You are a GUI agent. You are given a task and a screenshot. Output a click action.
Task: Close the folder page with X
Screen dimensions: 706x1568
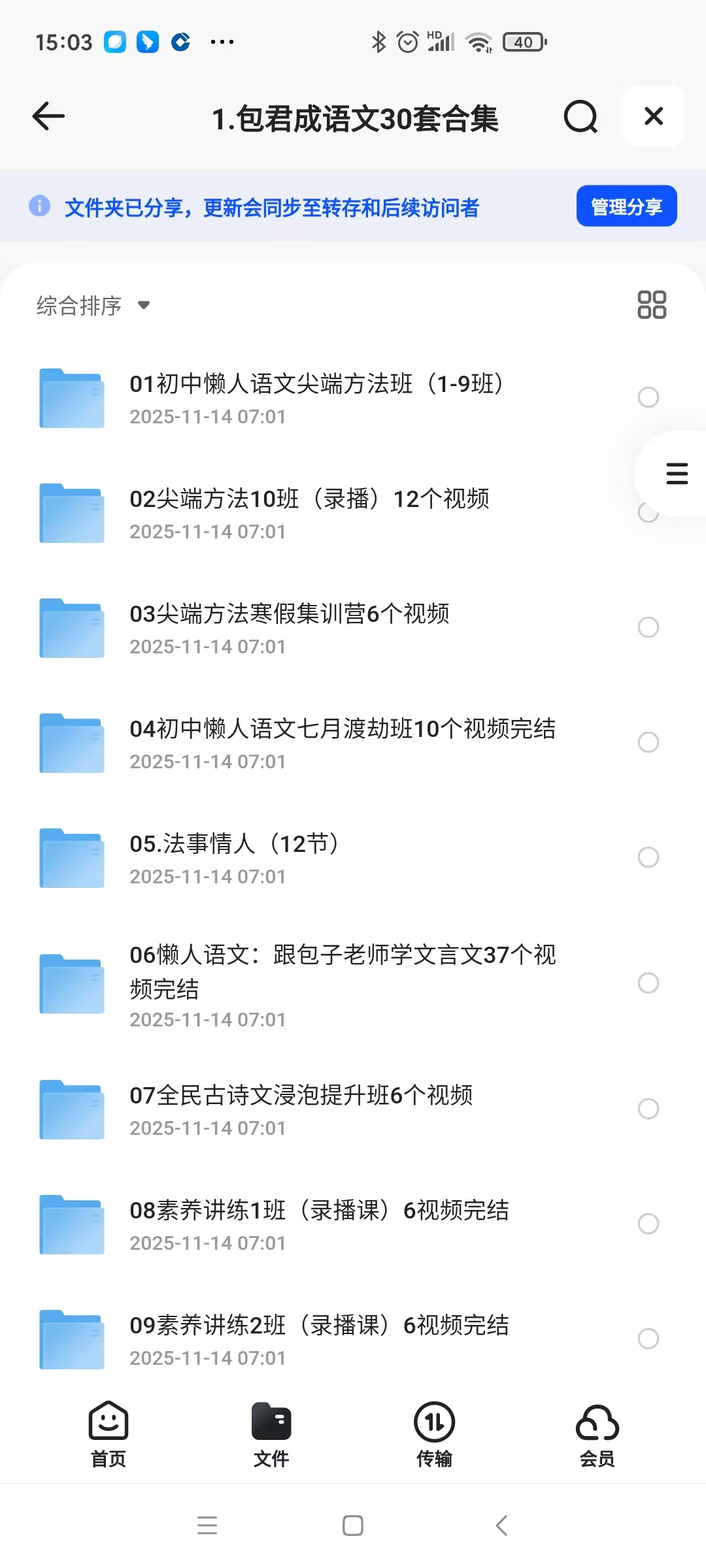tap(654, 117)
